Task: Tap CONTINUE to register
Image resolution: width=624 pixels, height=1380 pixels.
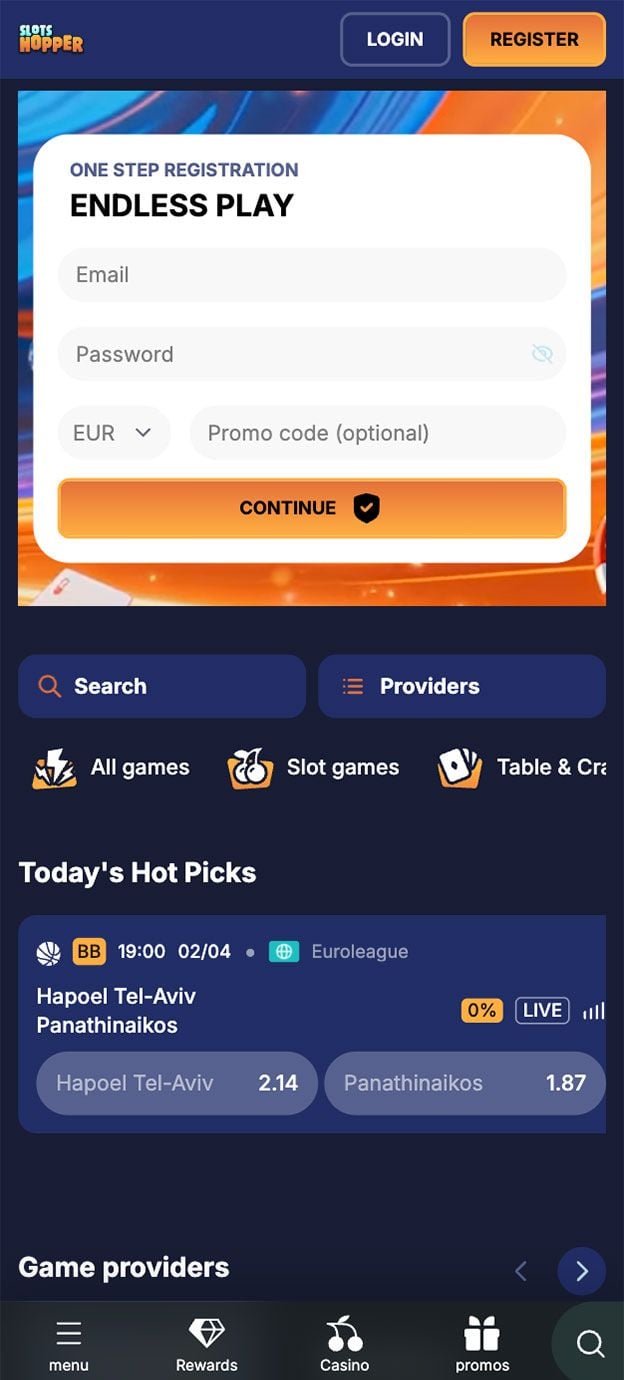Action: tap(311, 508)
